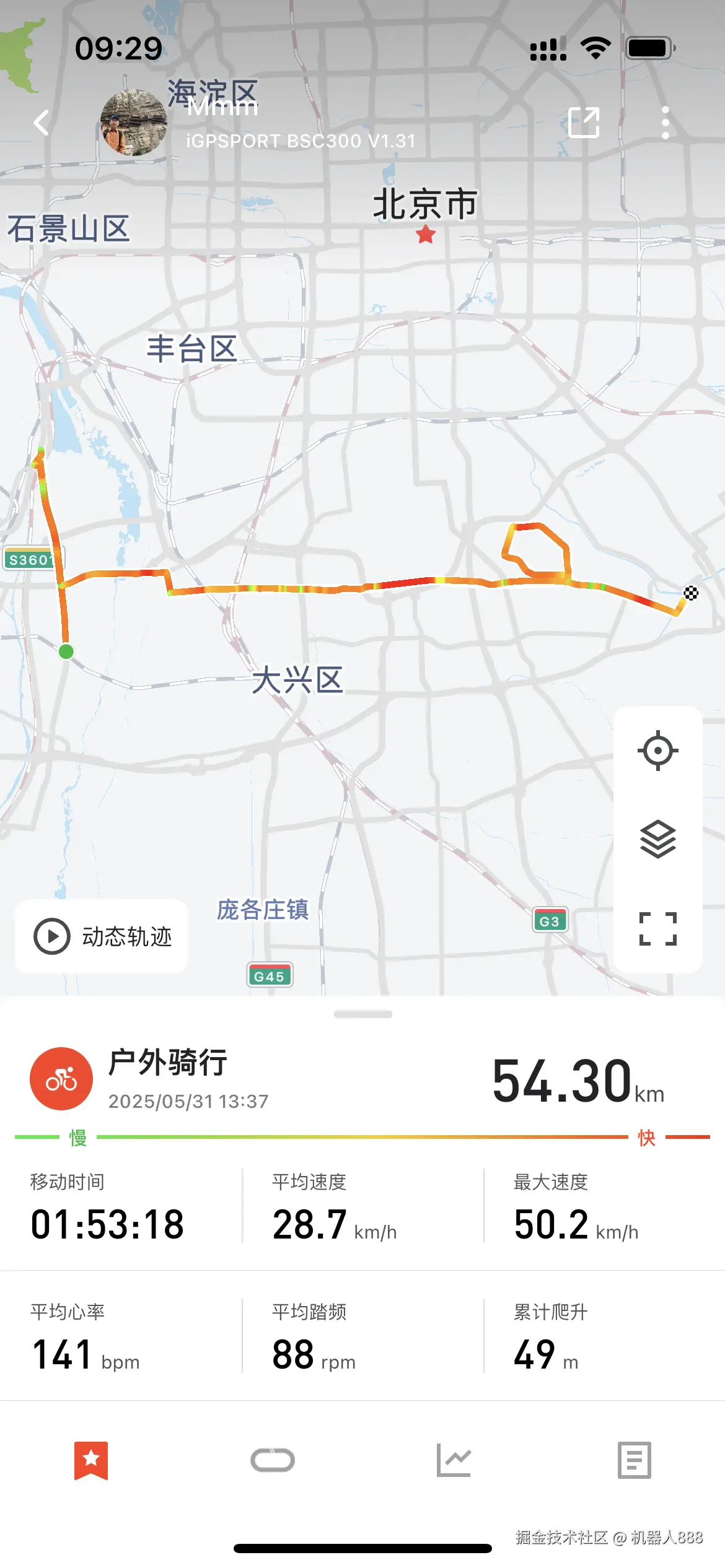Go back with the left arrow
This screenshot has height=1568, width=725.
click(42, 122)
